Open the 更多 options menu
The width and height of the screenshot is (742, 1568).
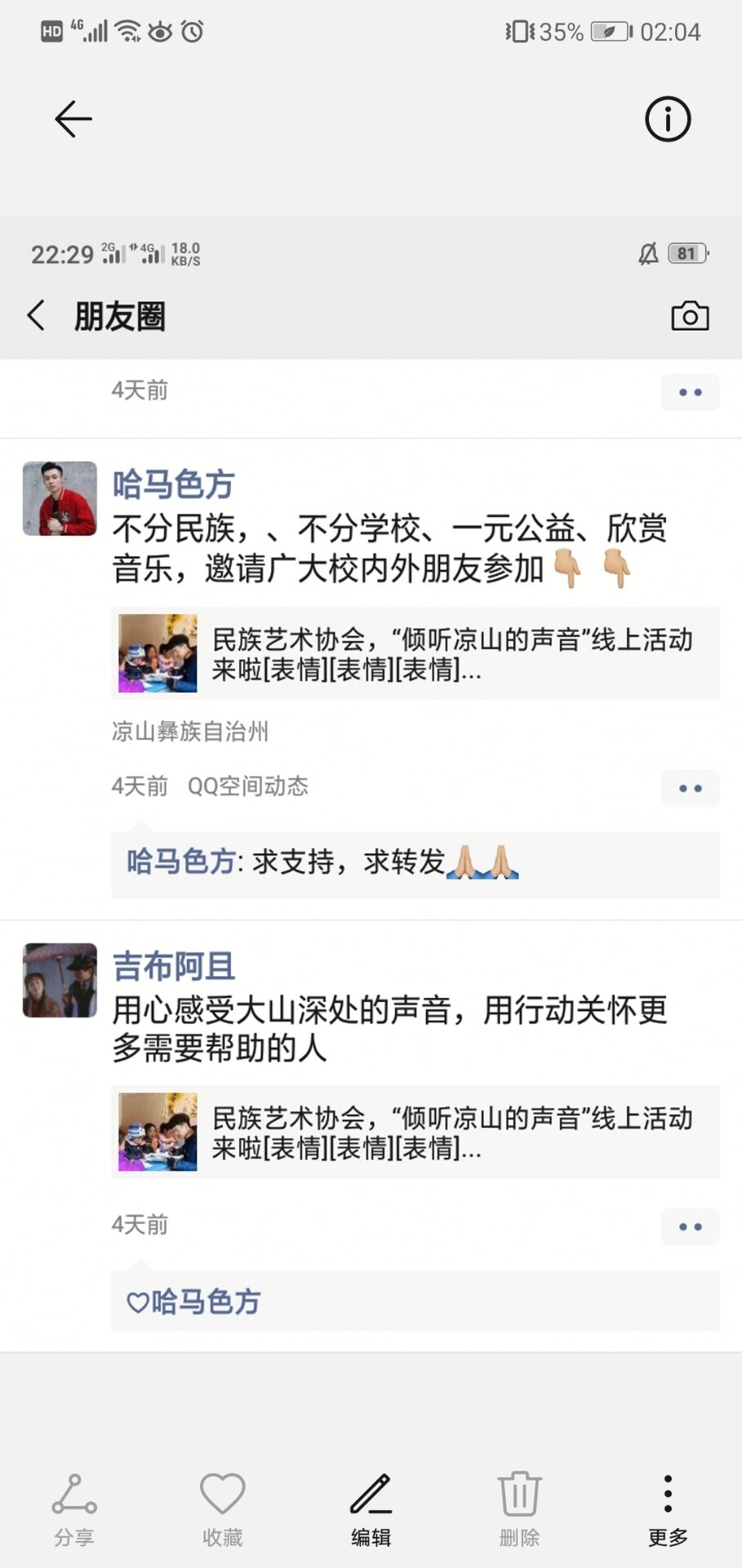668,1509
